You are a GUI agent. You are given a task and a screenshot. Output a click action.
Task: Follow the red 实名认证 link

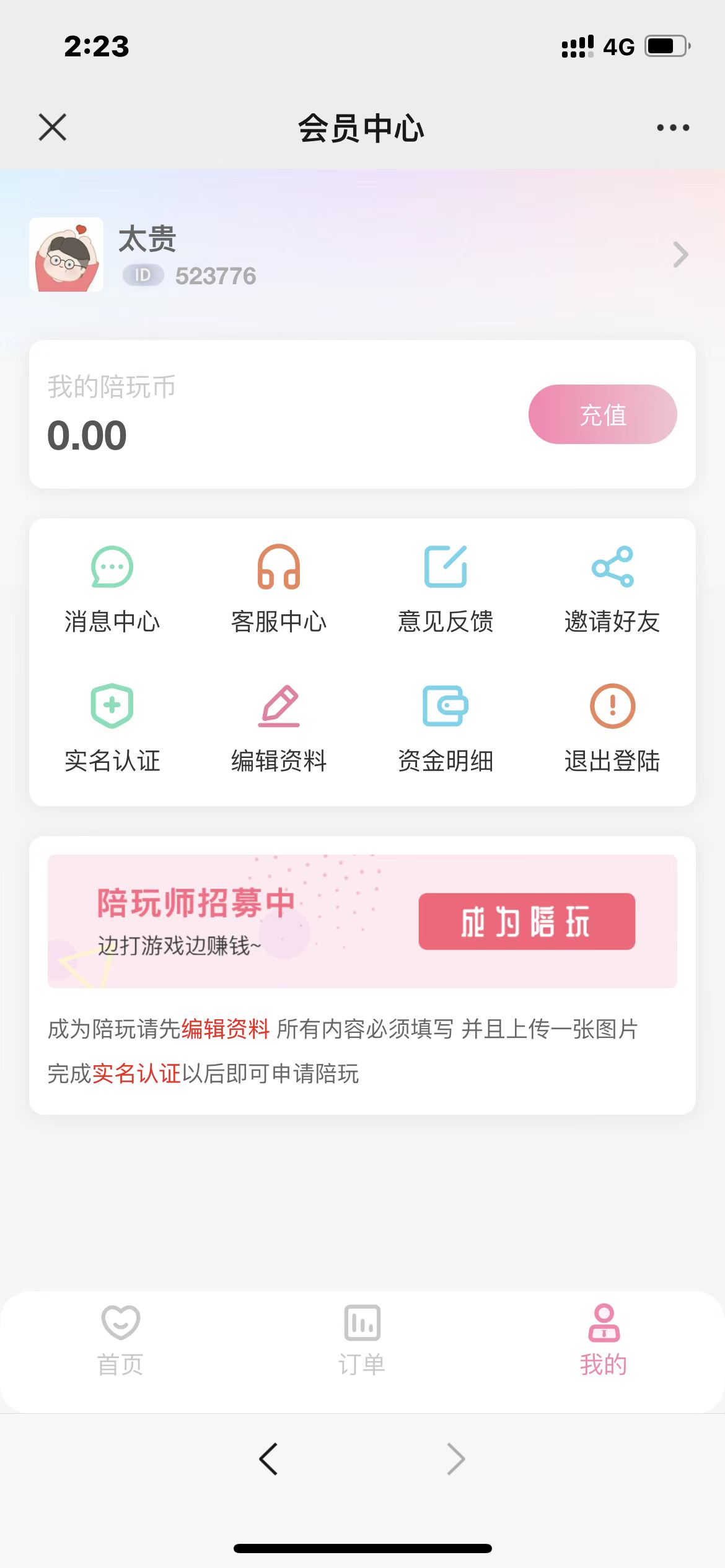click(136, 1074)
